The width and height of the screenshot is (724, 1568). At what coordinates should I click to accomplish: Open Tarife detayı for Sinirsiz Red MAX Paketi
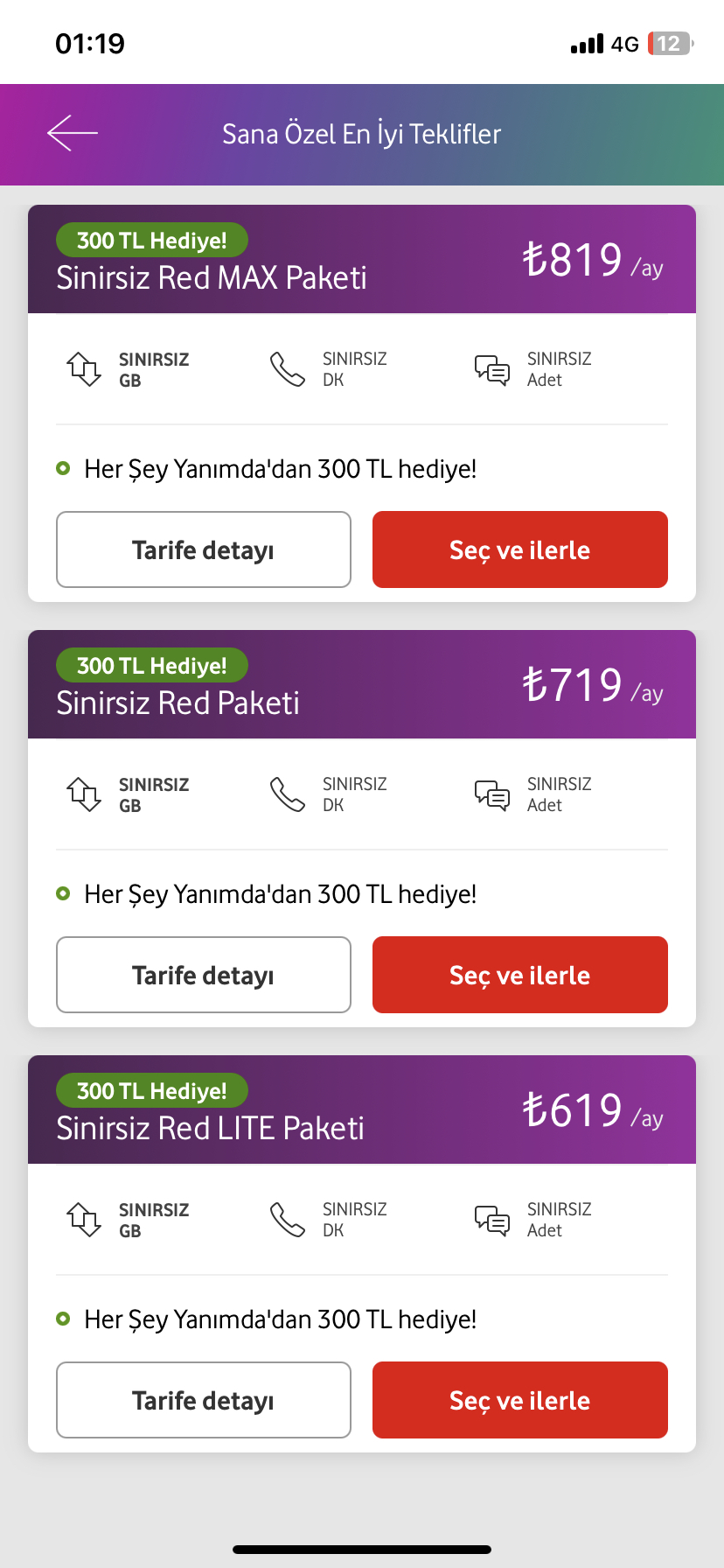coord(204,549)
